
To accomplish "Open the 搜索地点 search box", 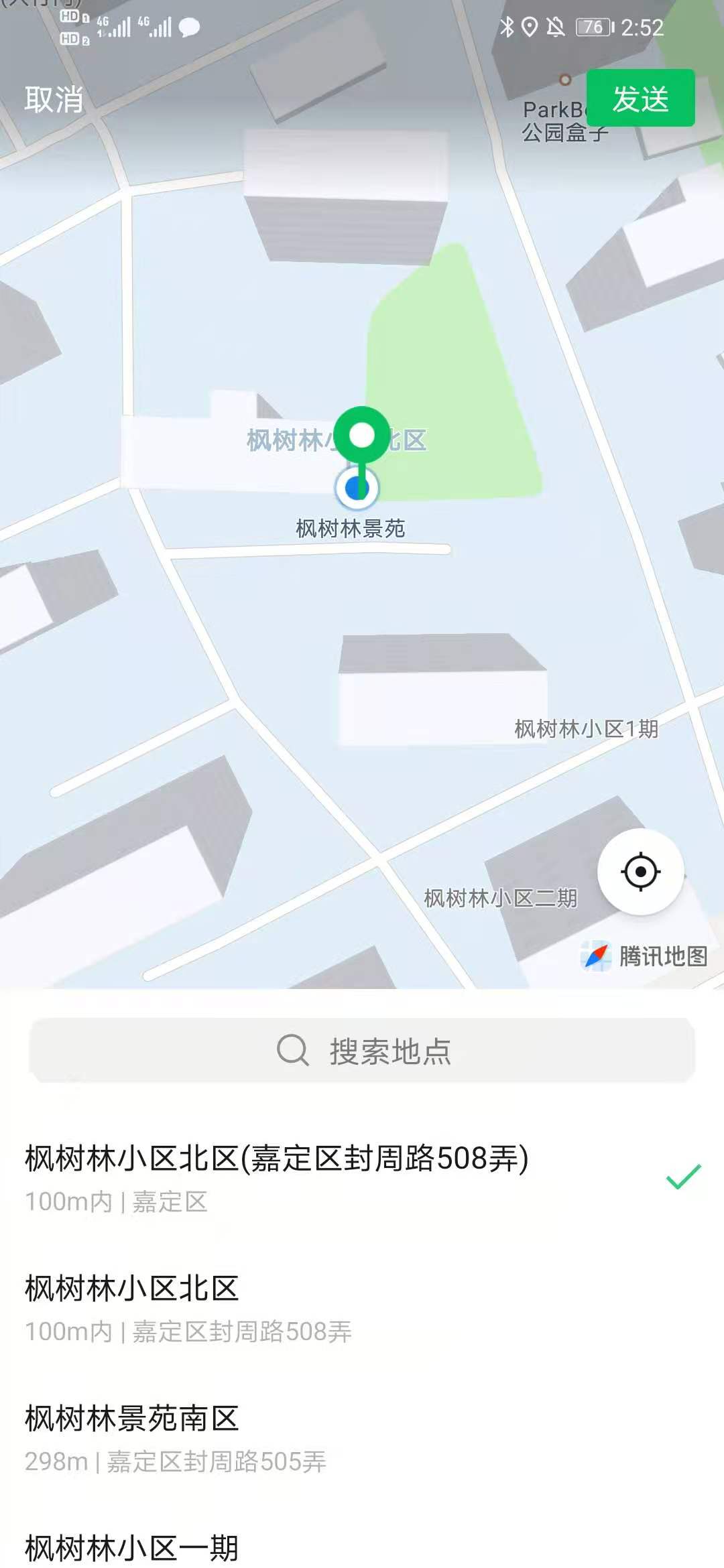I will [x=362, y=1051].
